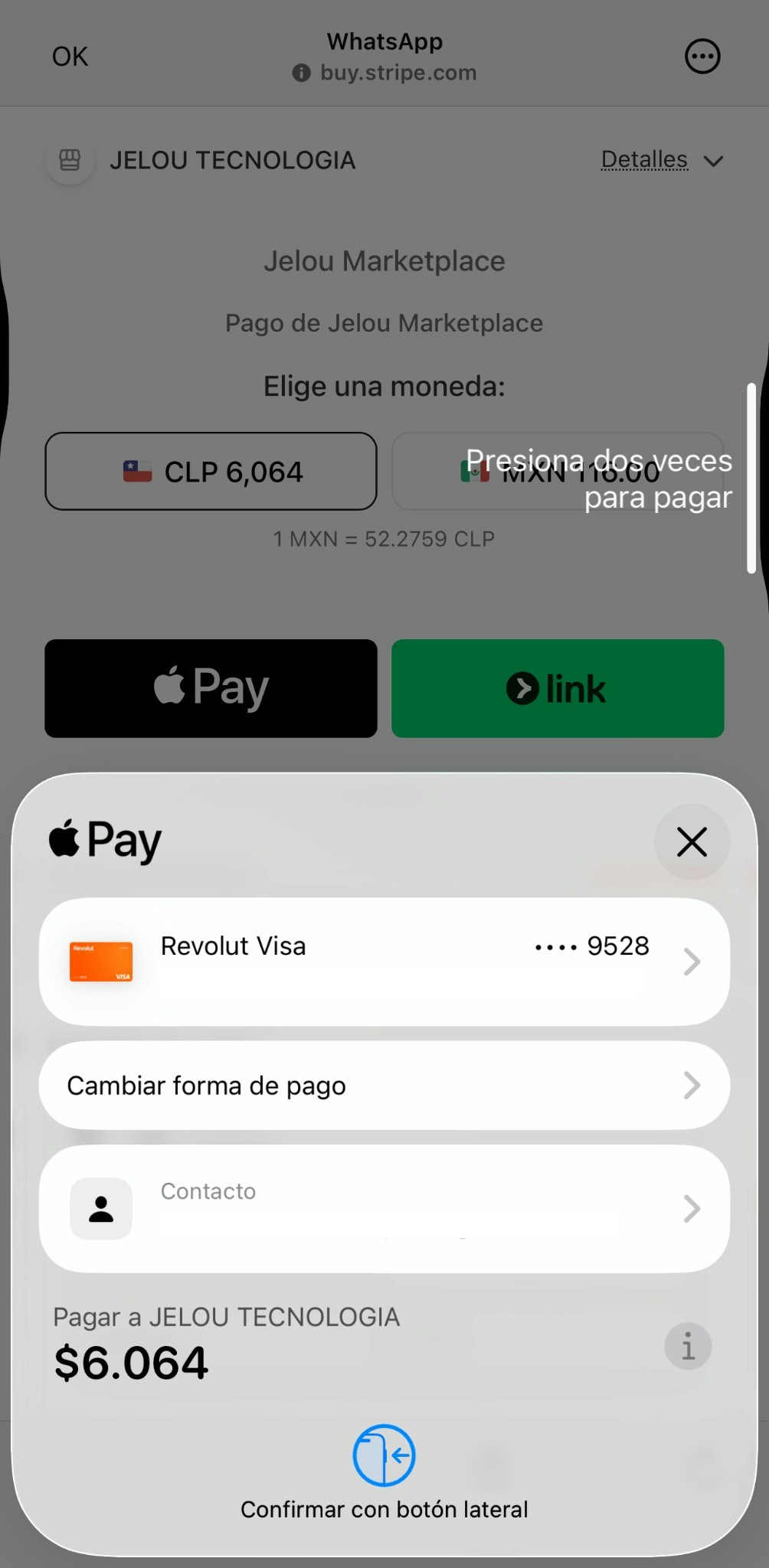Select the MXN 116.00 currency option
Image resolution: width=769 pixels, height=1568 pixels.
(558, 471)
